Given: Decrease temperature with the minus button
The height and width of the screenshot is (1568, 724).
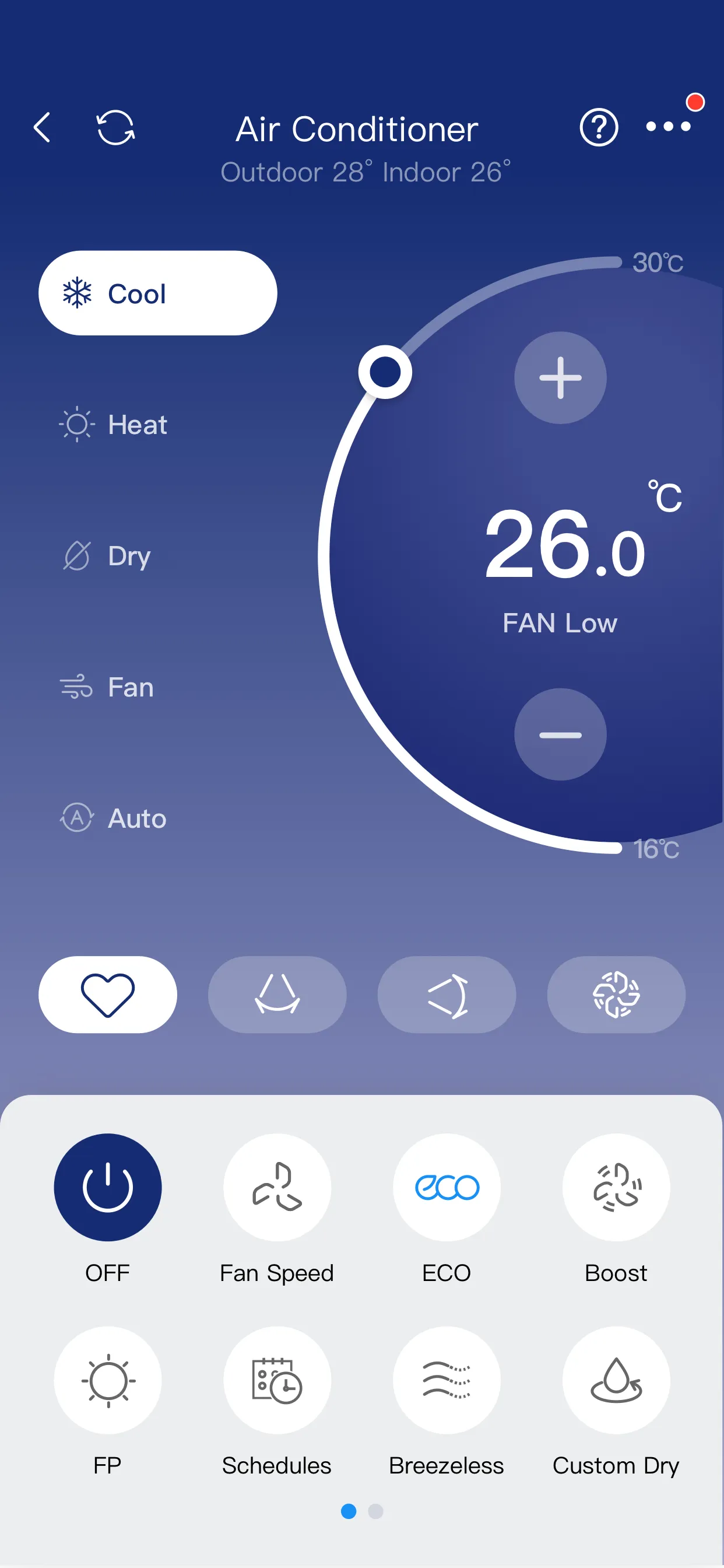Looking at the screenshot, I should tap(560, 734).
